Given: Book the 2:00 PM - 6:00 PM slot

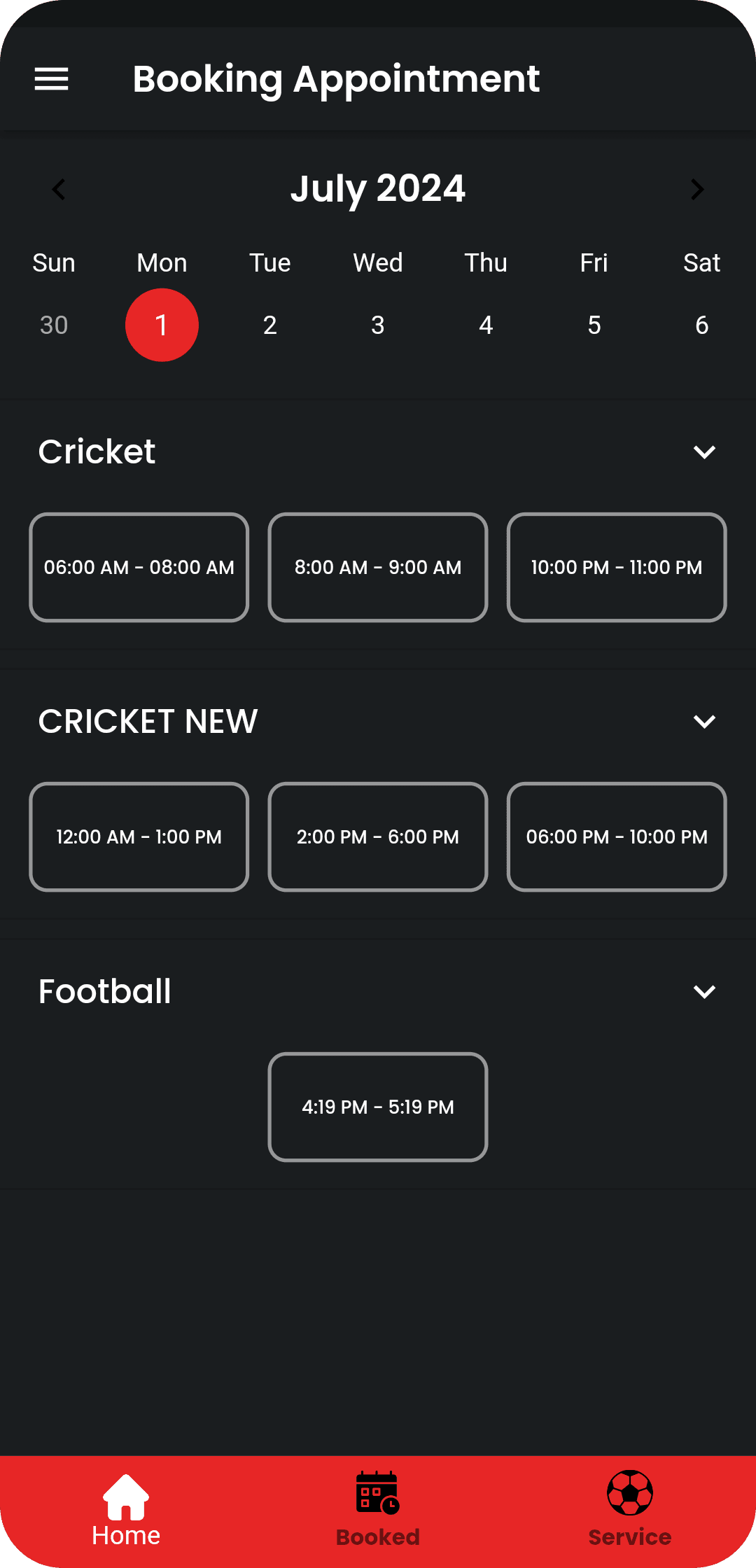Looking at the screenshot, I should (378, 836).
